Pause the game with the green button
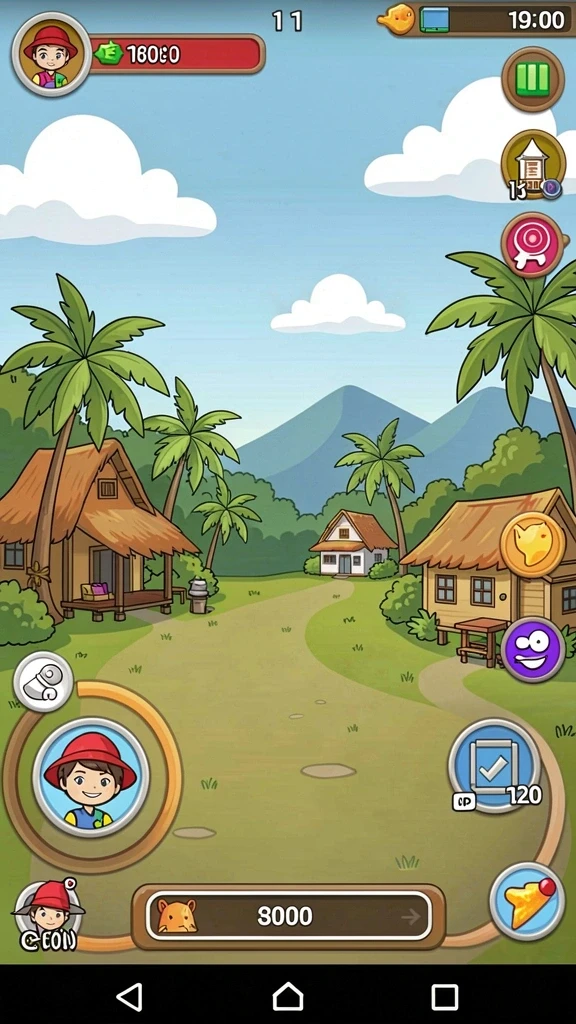Screen dimensions: 576x1024 pos(533,80)
